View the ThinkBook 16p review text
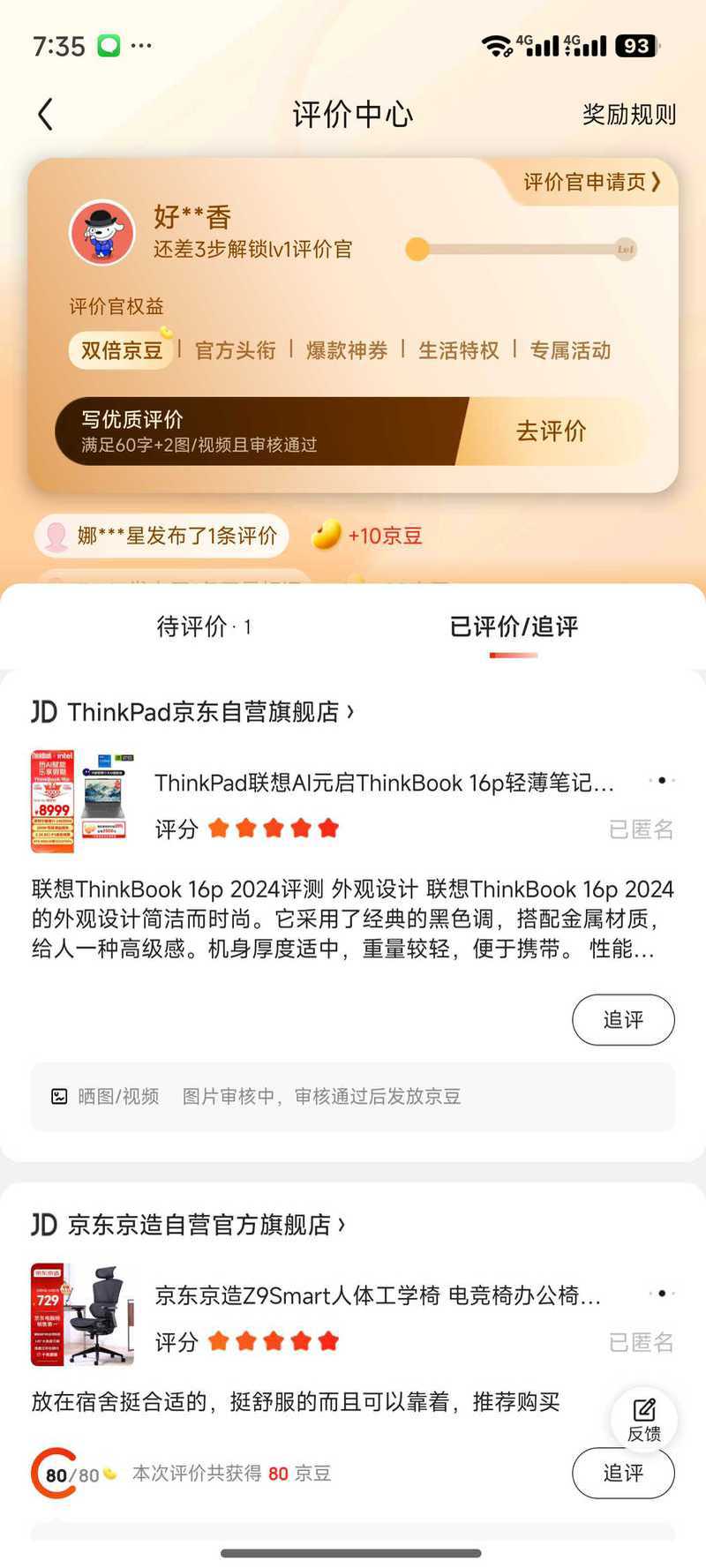 click(x=353, y=919)
